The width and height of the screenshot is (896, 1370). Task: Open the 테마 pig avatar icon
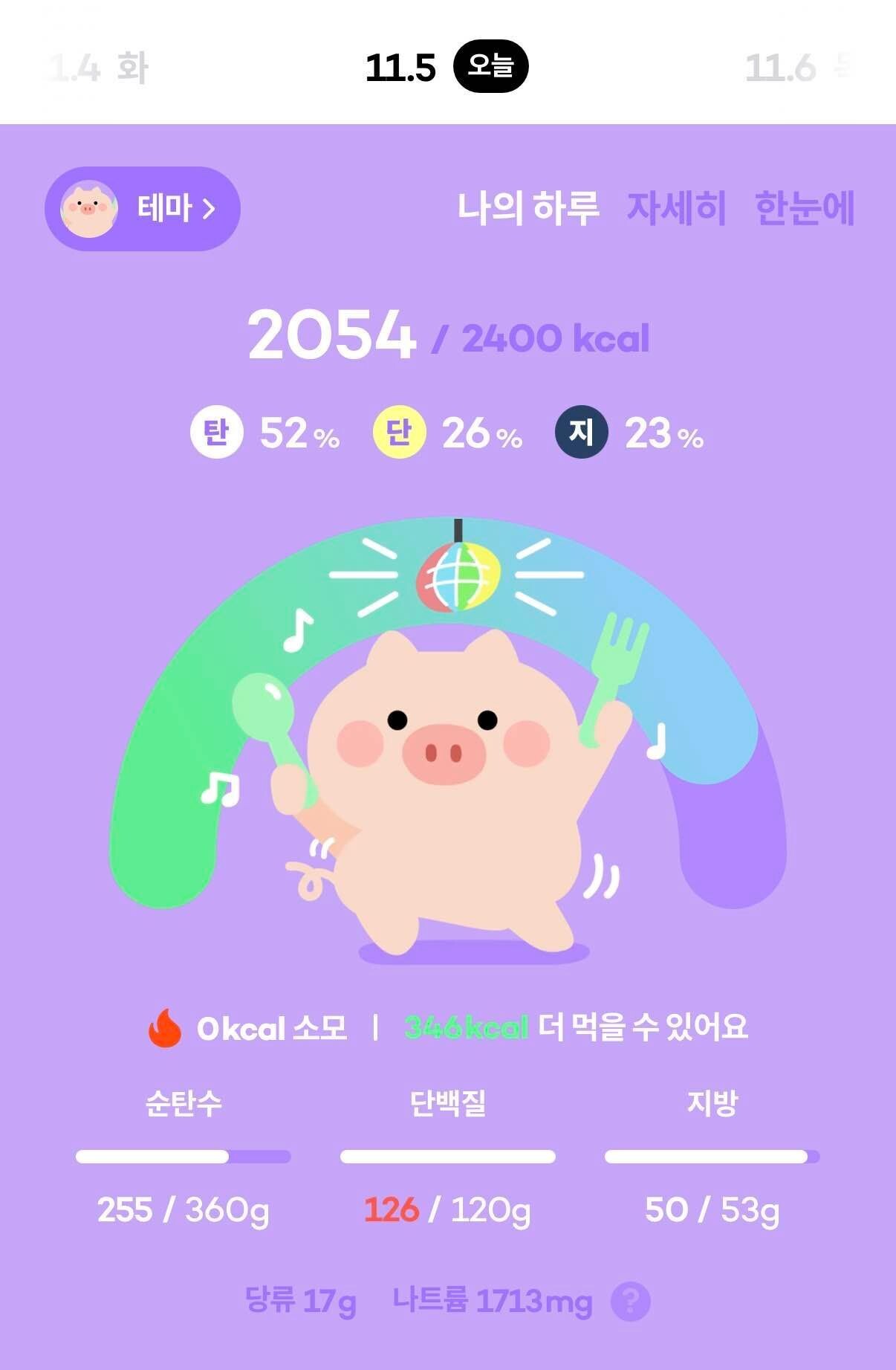click(x=88, y=210)
